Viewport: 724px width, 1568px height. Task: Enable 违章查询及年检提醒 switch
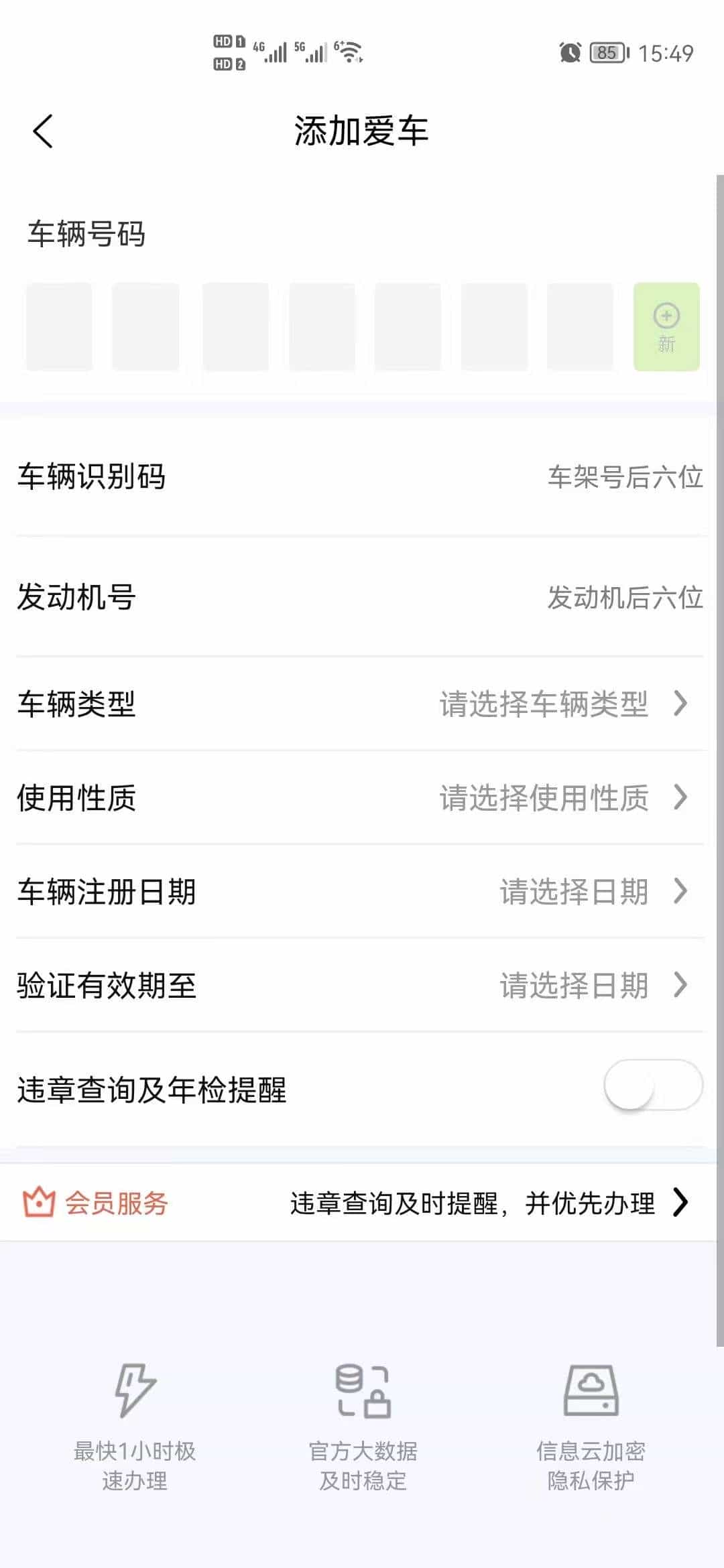tap(653, 1085)
